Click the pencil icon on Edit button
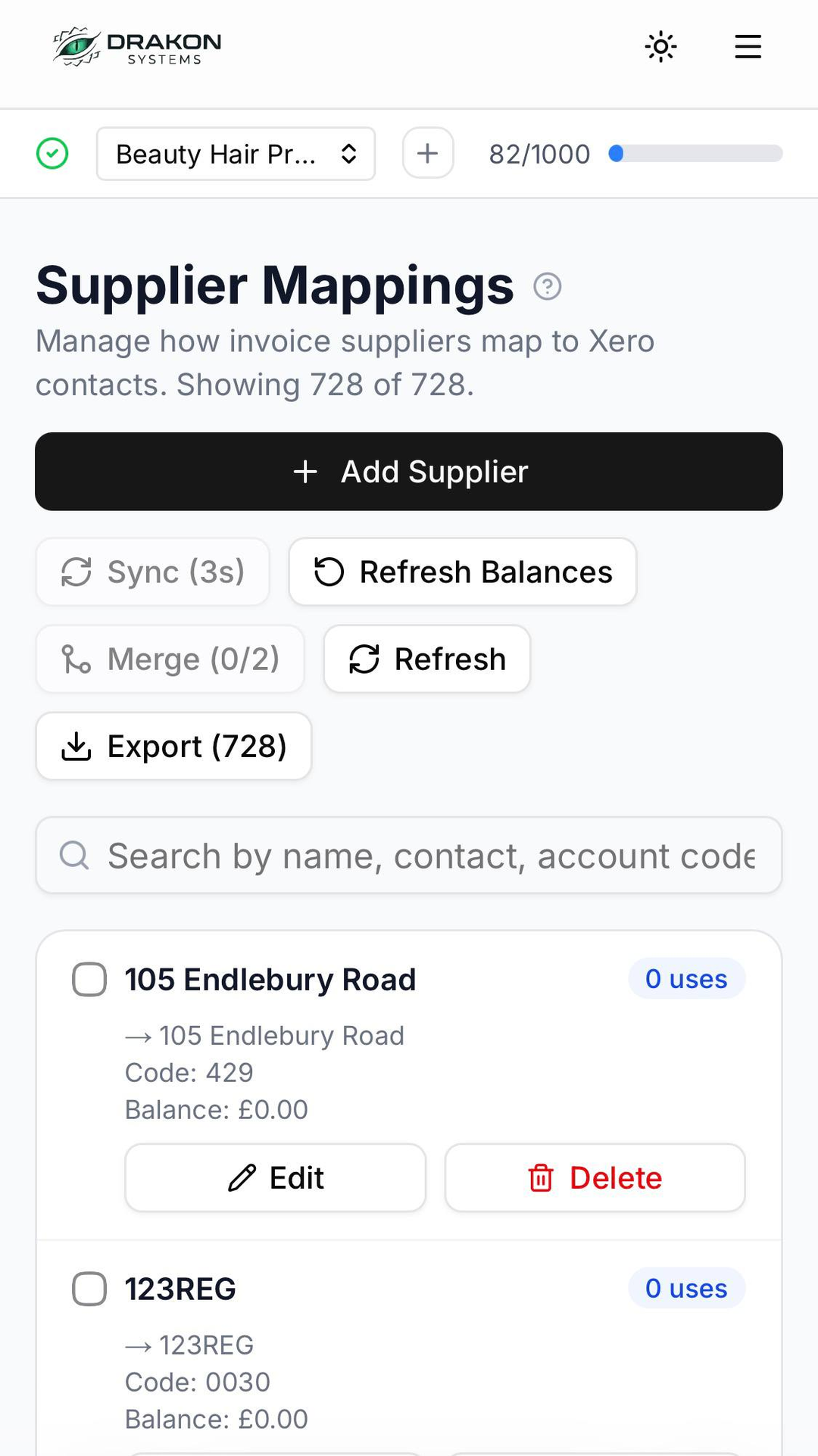 tap(241, 1177)
